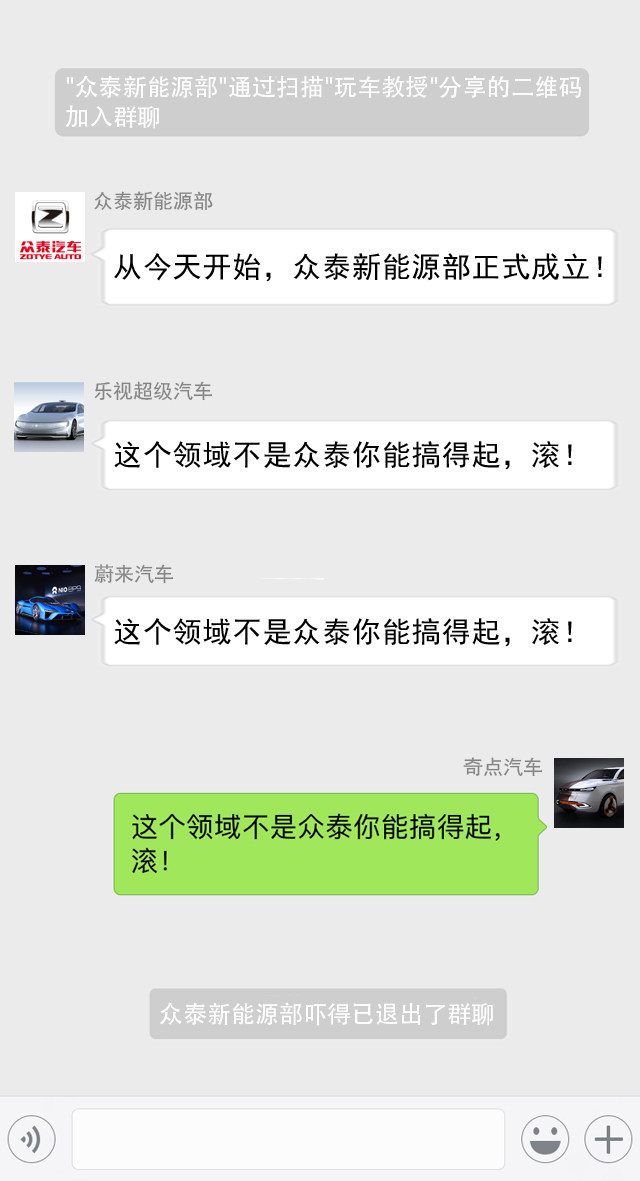Screen dimensions: 640x1181
Task: Open the plus attachments menu
Action: 608,1139
